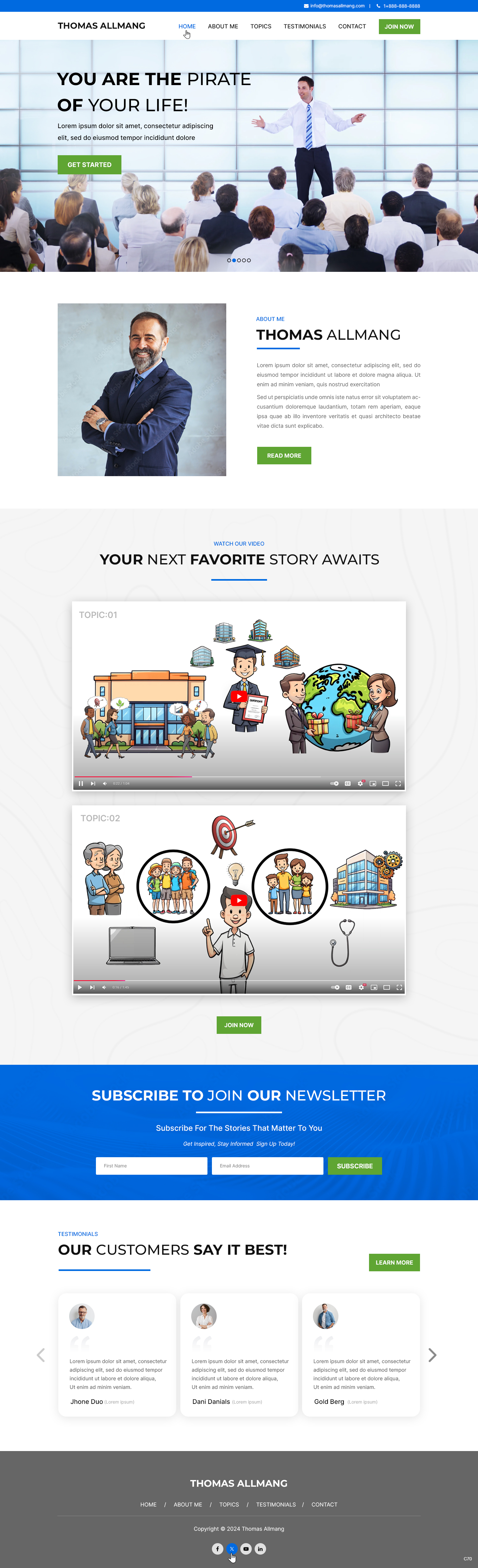Focus the Email Address field
Screen dimensions: 478x1568
tap(267, 1166)
